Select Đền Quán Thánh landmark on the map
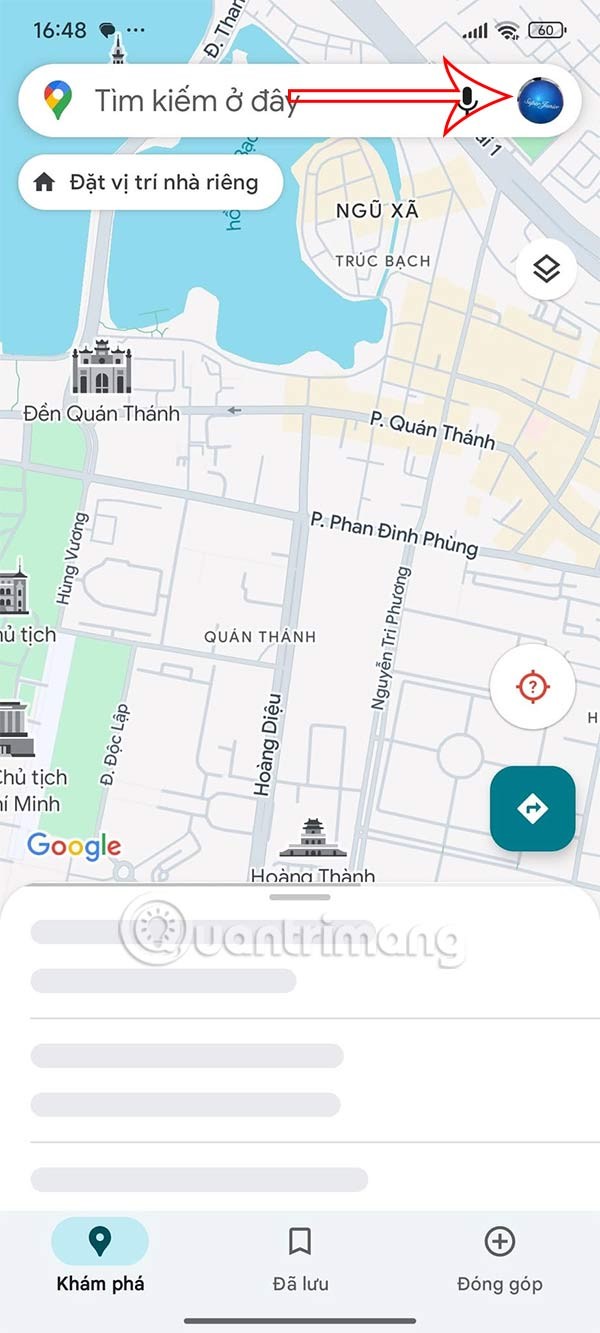 tap(102, 370)
